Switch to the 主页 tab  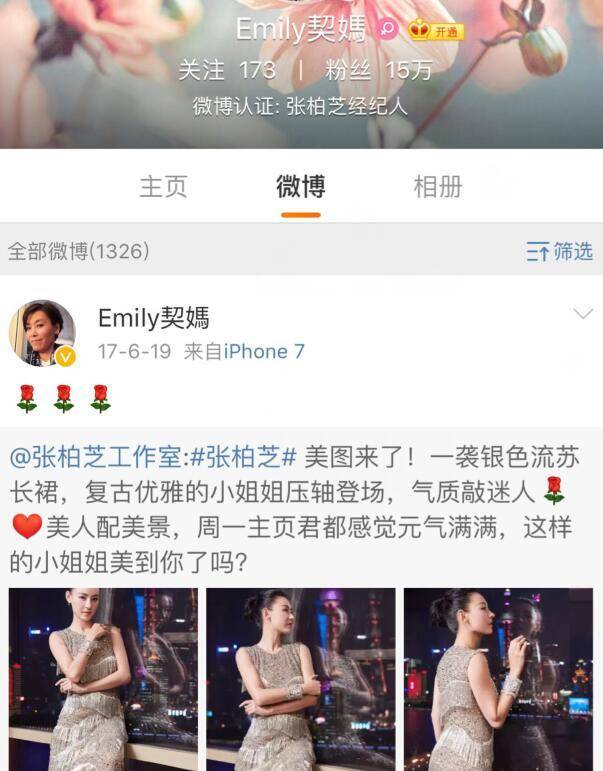pos(163,186)
